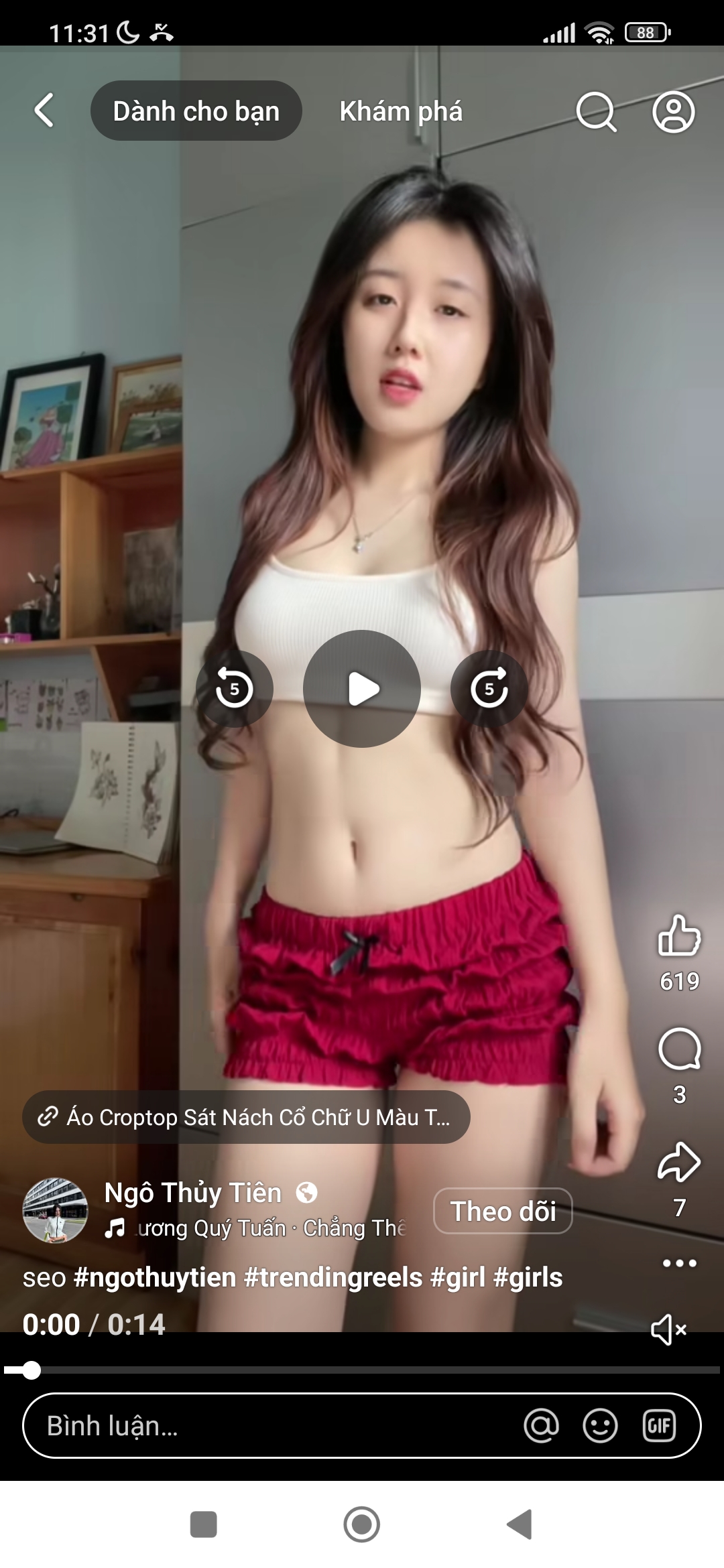Tap the #trendingreels hashtag
The height and width of the screenshot is (1568, 724).
click(x=333, y=1278)
